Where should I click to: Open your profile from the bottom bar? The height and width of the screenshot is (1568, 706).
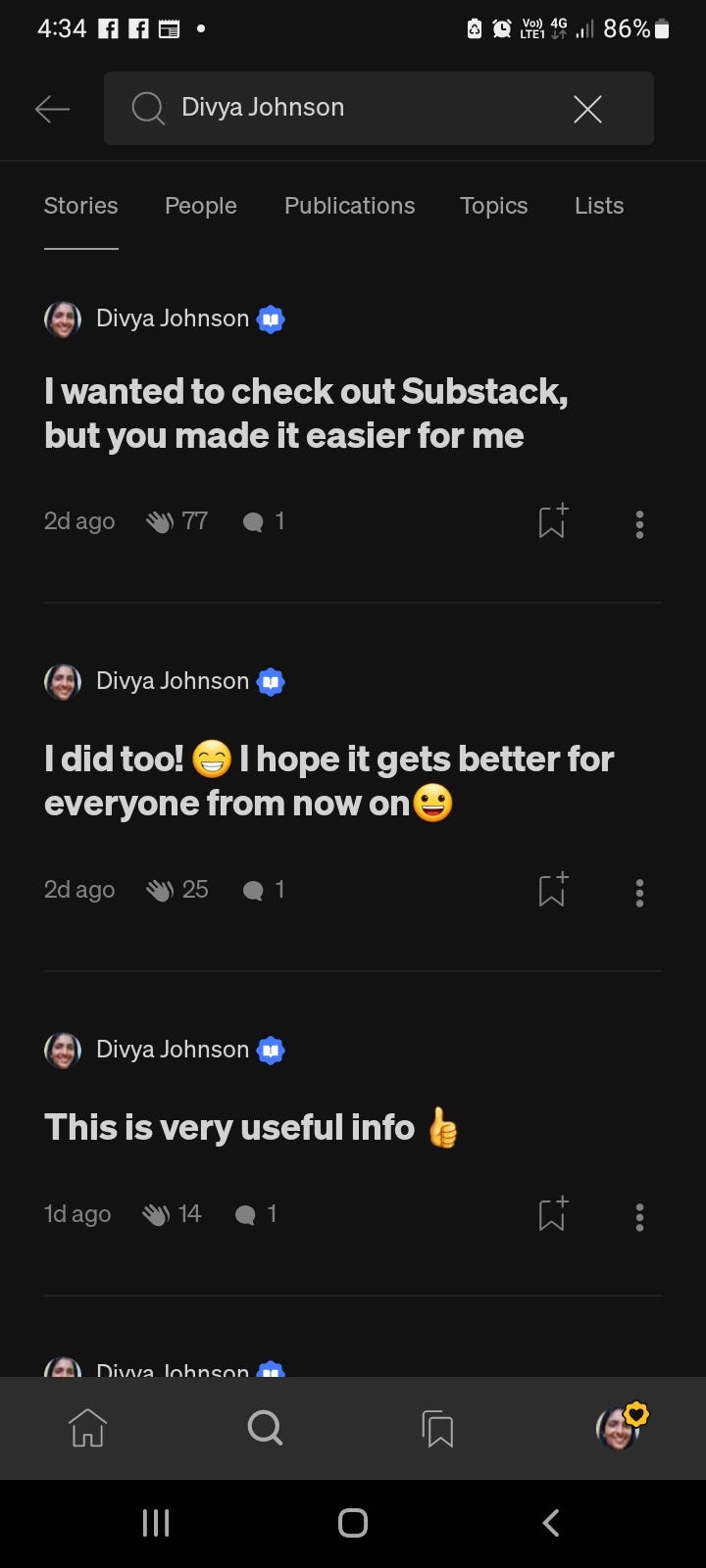[x=619, y=1428]
